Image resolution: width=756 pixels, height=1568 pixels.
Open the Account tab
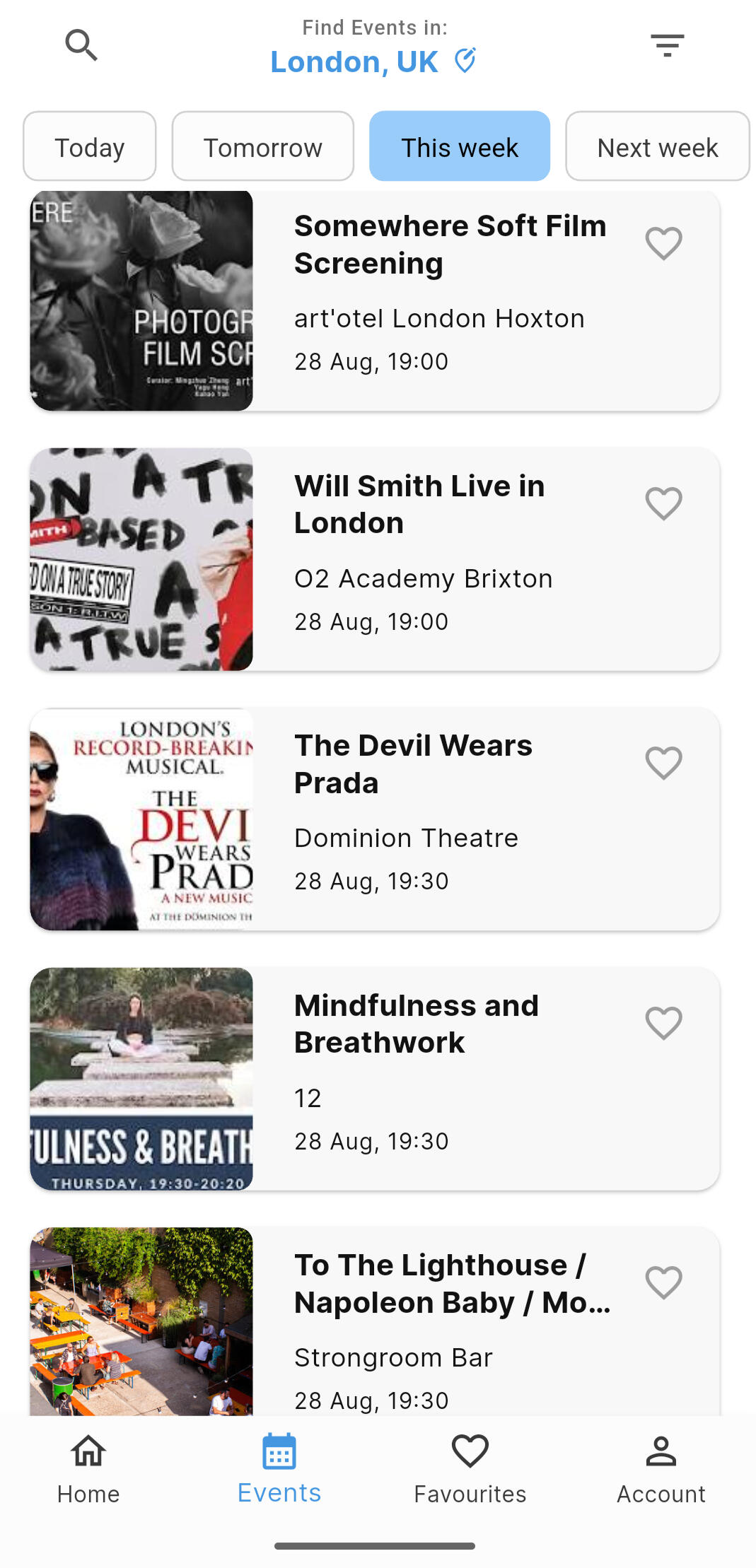tap(661, 1468)
